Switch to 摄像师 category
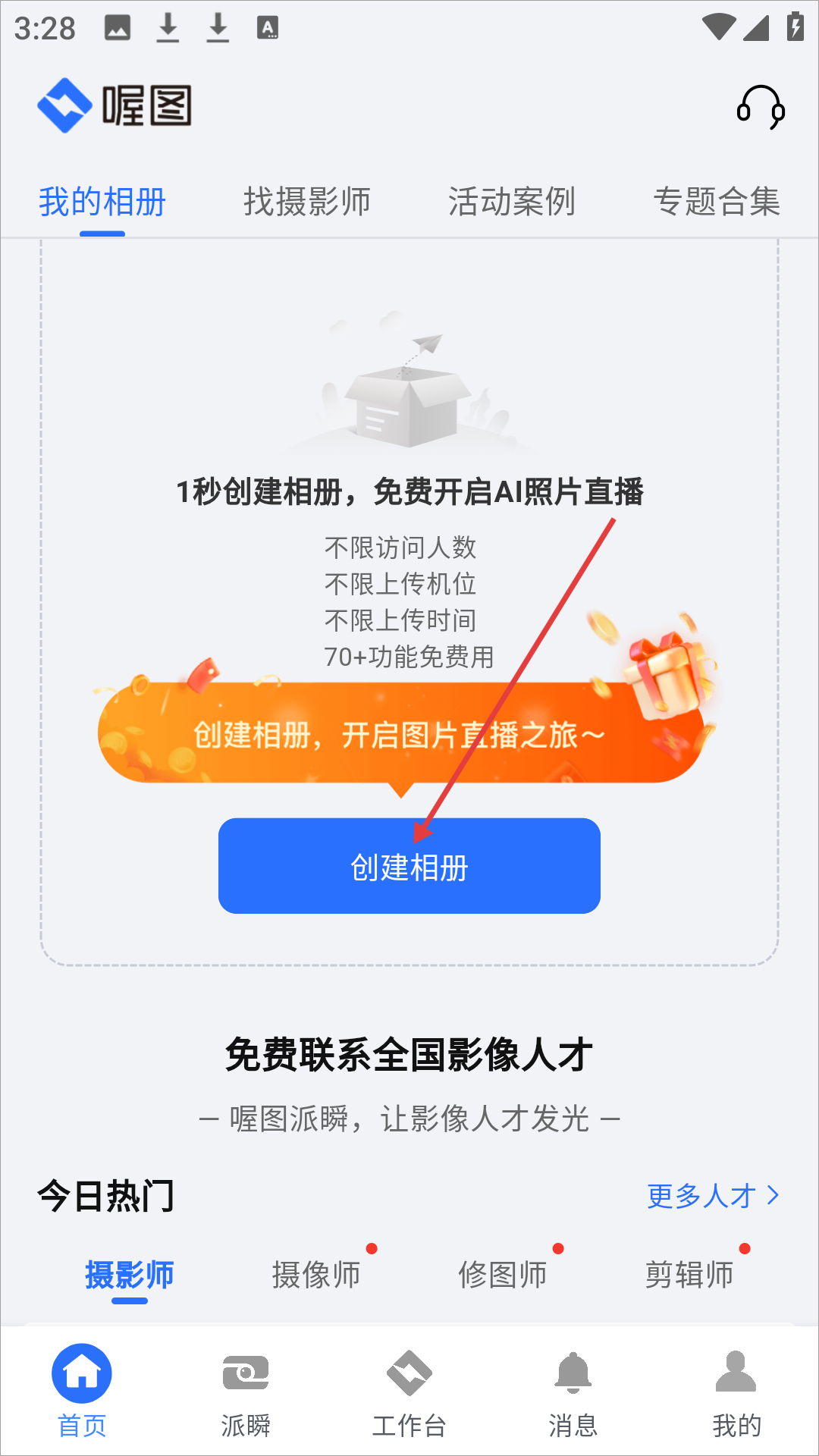 [316, 1275]
